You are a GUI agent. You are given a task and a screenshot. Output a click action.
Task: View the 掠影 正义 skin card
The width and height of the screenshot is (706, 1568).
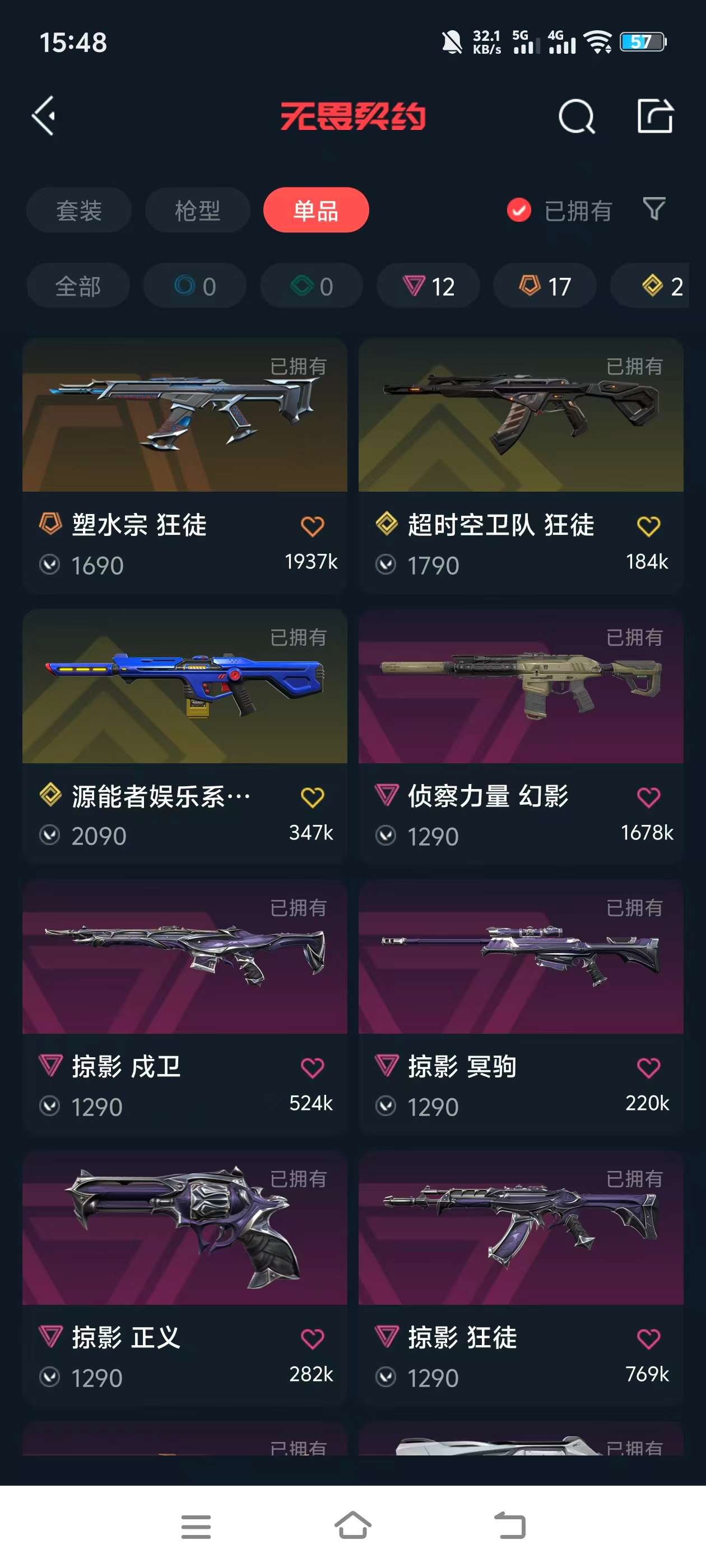184,1236
